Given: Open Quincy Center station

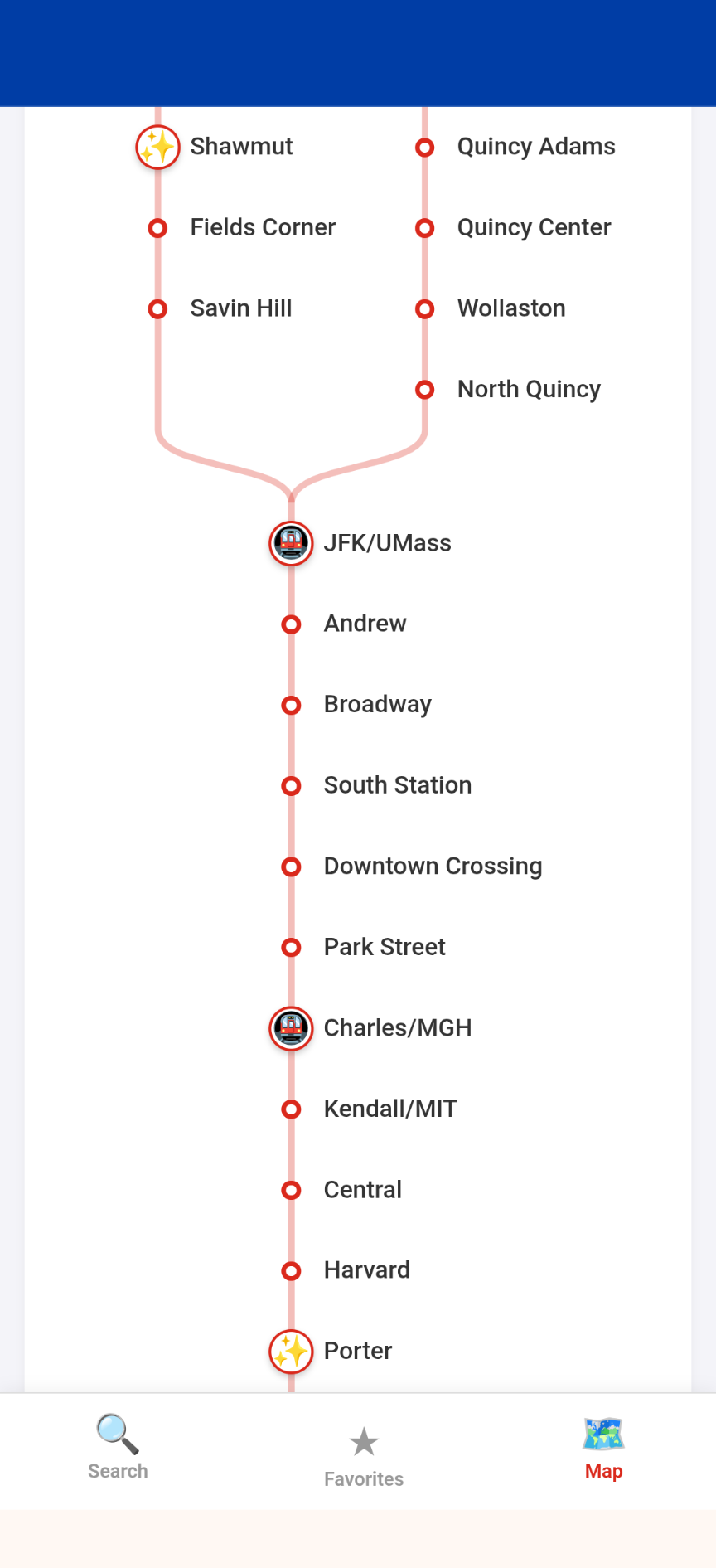Looking at the screenshot, I should coord(534,227).
